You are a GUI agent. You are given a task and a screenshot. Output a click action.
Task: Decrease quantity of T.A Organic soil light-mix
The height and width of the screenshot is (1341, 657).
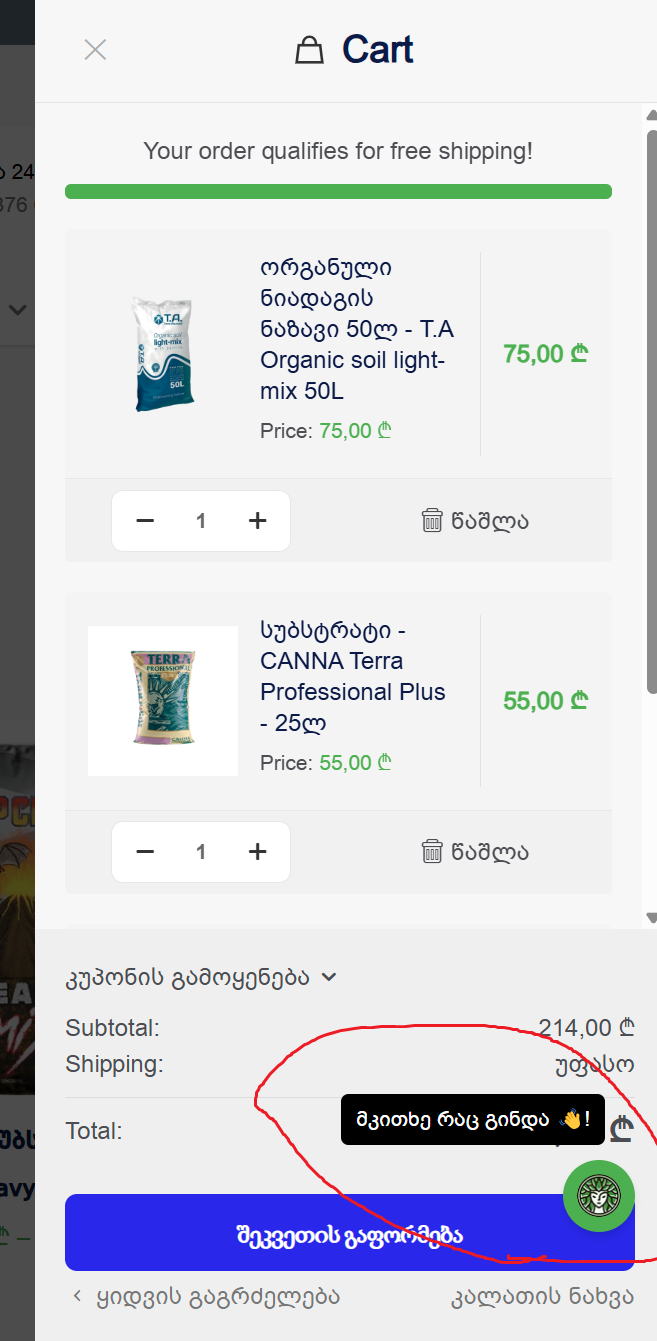point(145,521)
